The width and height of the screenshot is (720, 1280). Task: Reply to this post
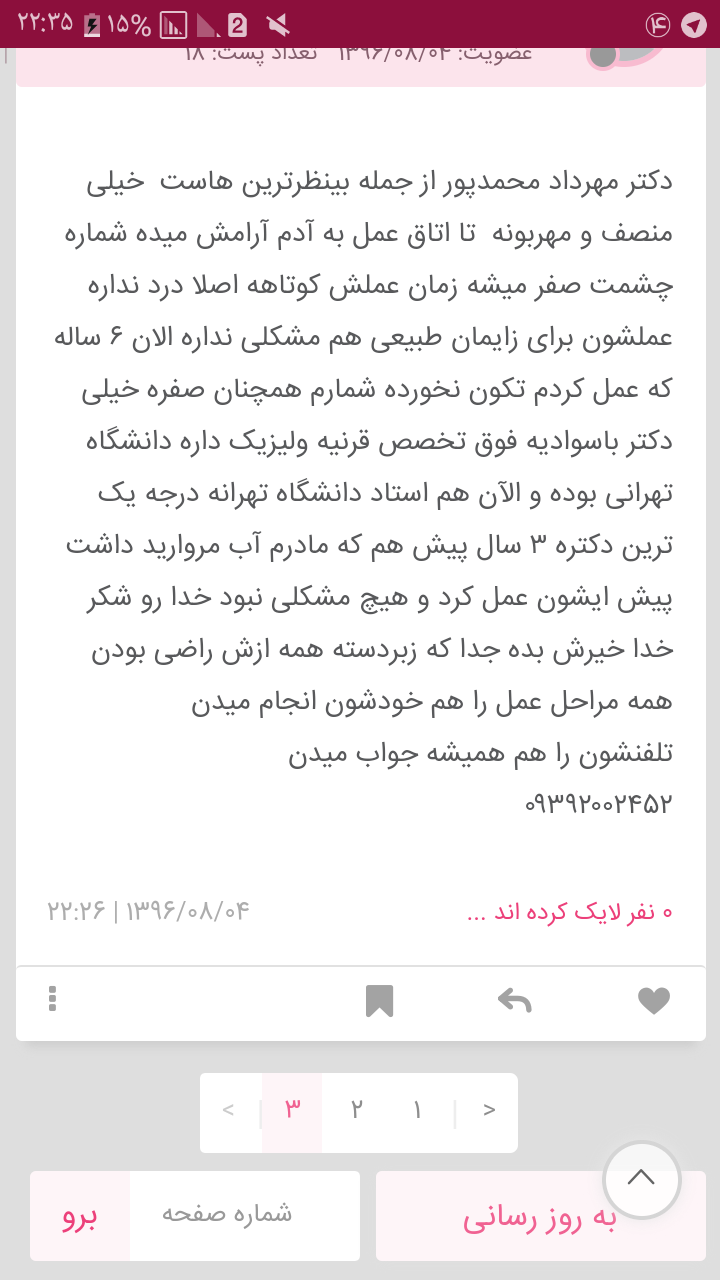point(514,1001)
